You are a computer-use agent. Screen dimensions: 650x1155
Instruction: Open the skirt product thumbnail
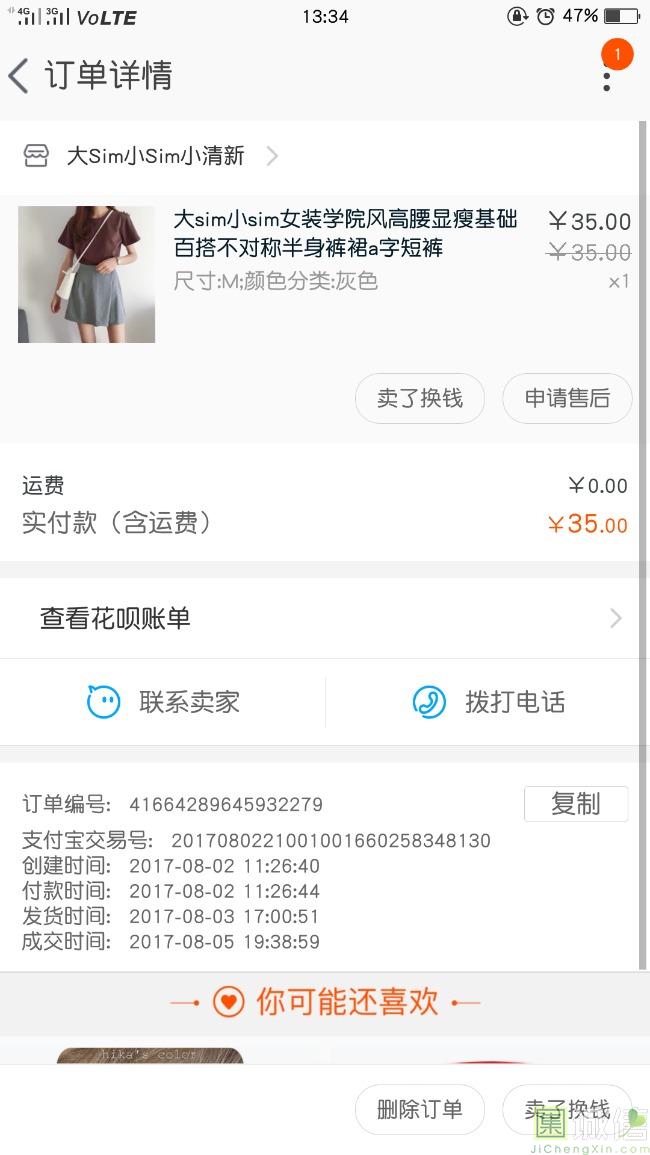(86, 274)
